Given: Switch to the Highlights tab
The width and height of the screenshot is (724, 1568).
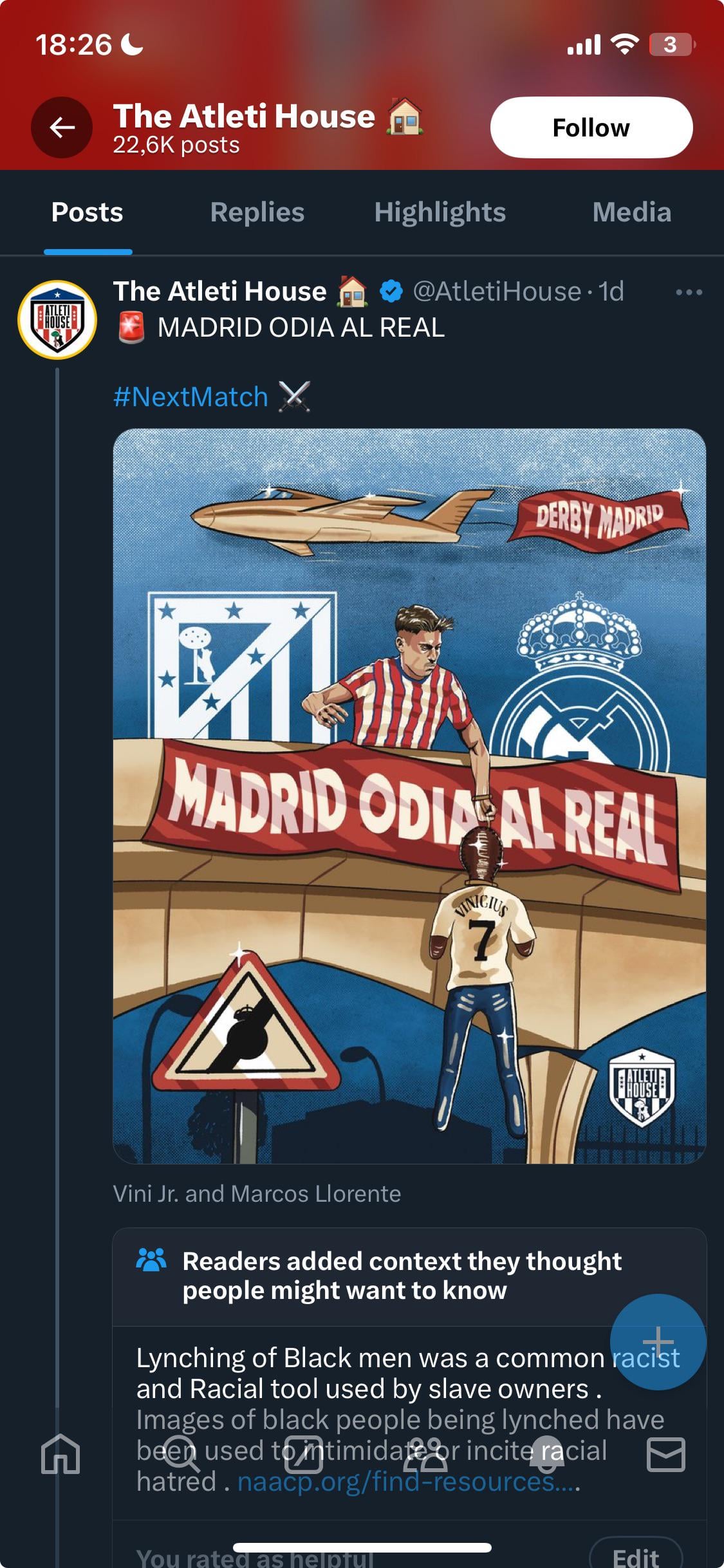Looking at the screenshot, I should tap(440, 212).
